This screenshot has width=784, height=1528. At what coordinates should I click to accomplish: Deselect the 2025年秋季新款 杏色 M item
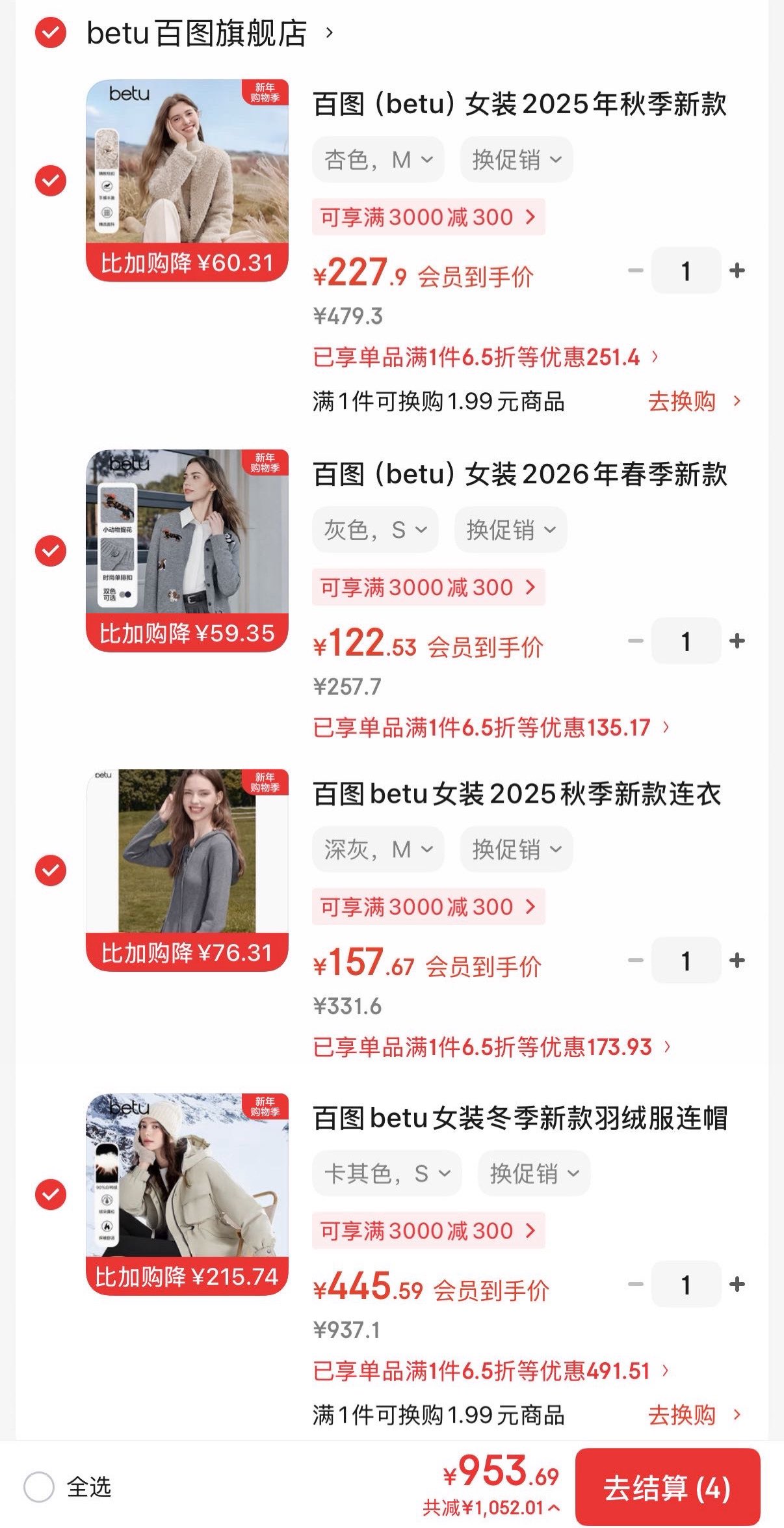(x=51, y=180)
